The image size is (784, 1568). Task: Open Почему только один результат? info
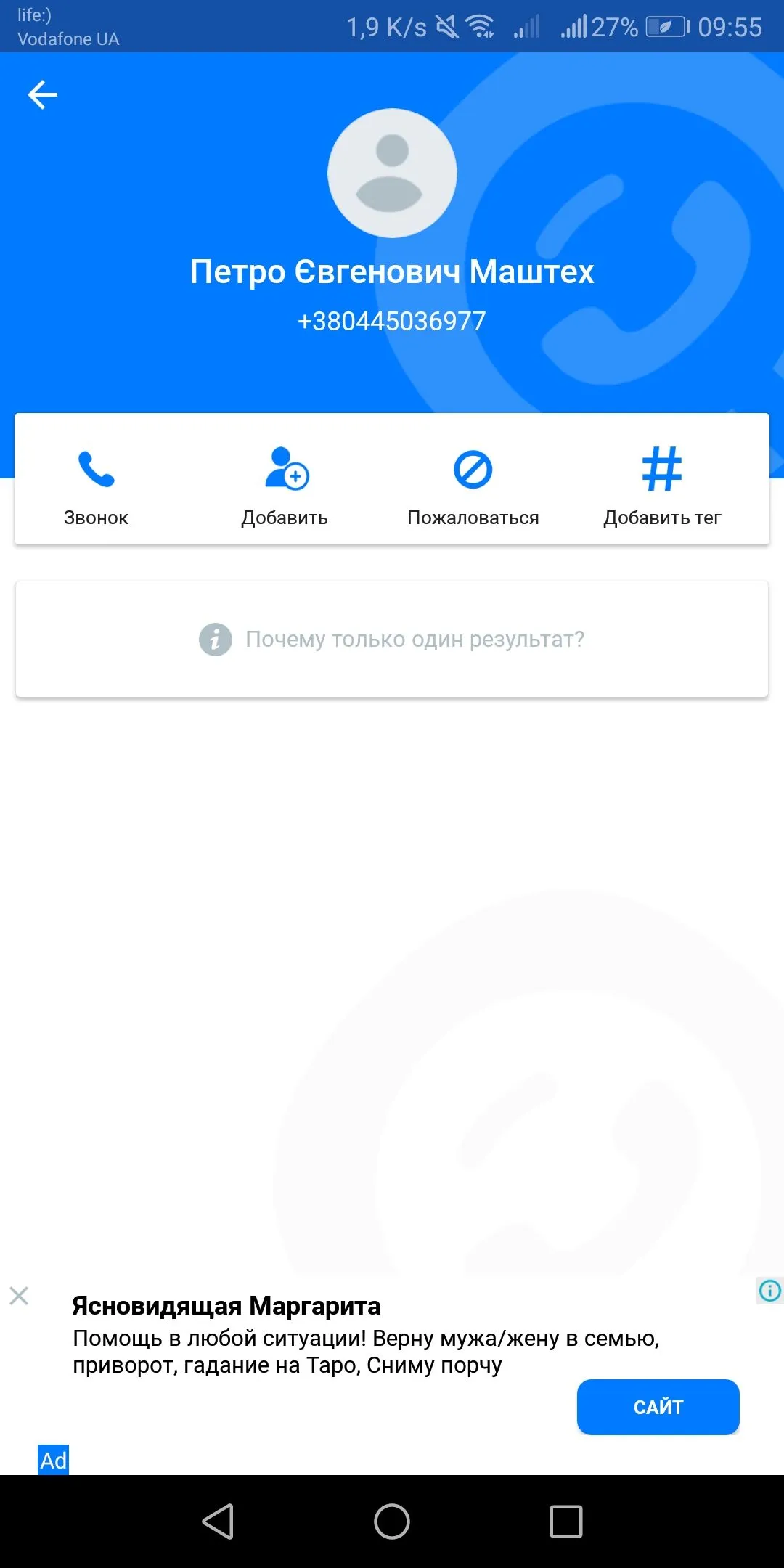[392, 640]
